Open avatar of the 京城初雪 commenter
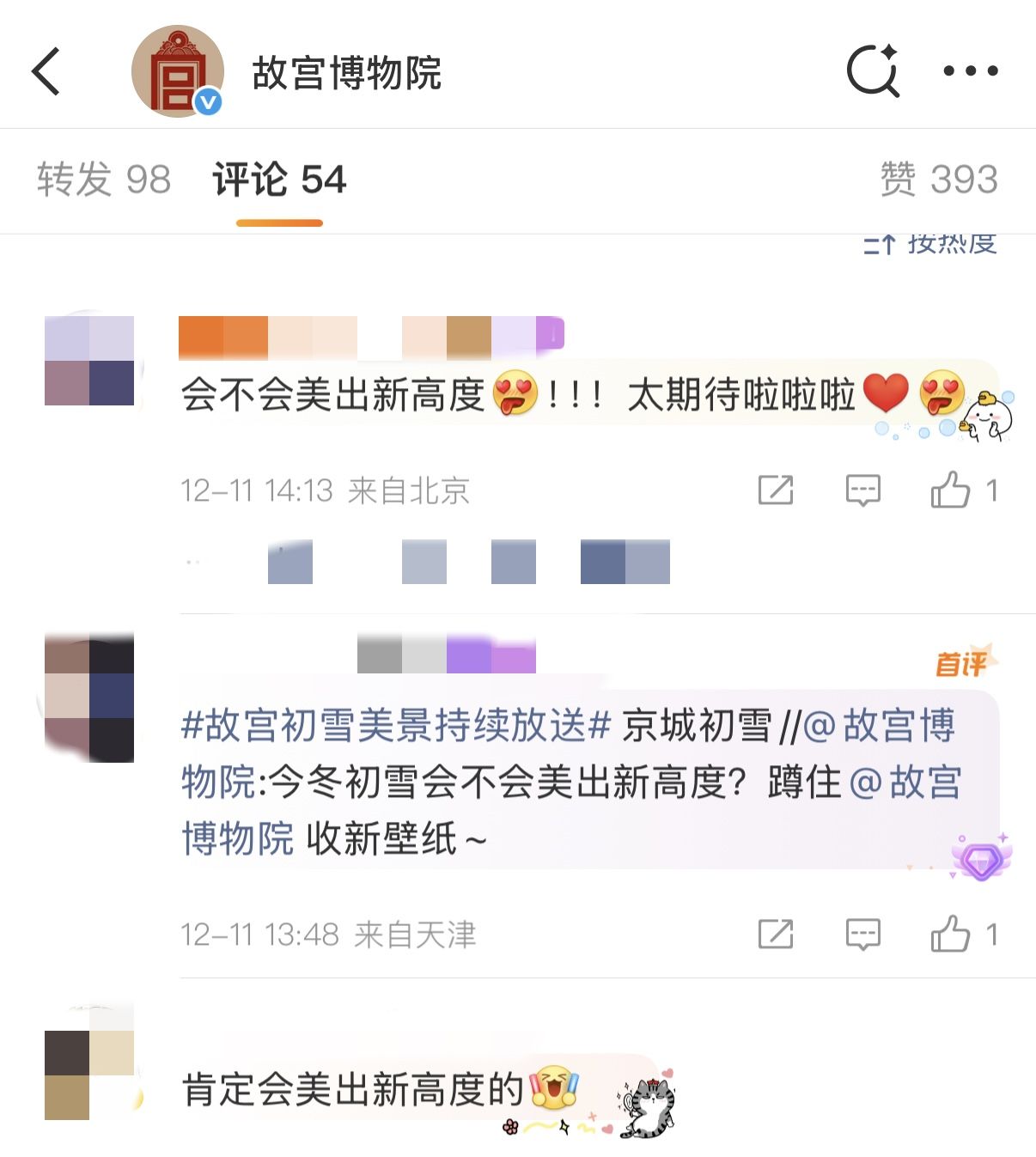Screen dimensions: 1036x1157 (89, 697)
